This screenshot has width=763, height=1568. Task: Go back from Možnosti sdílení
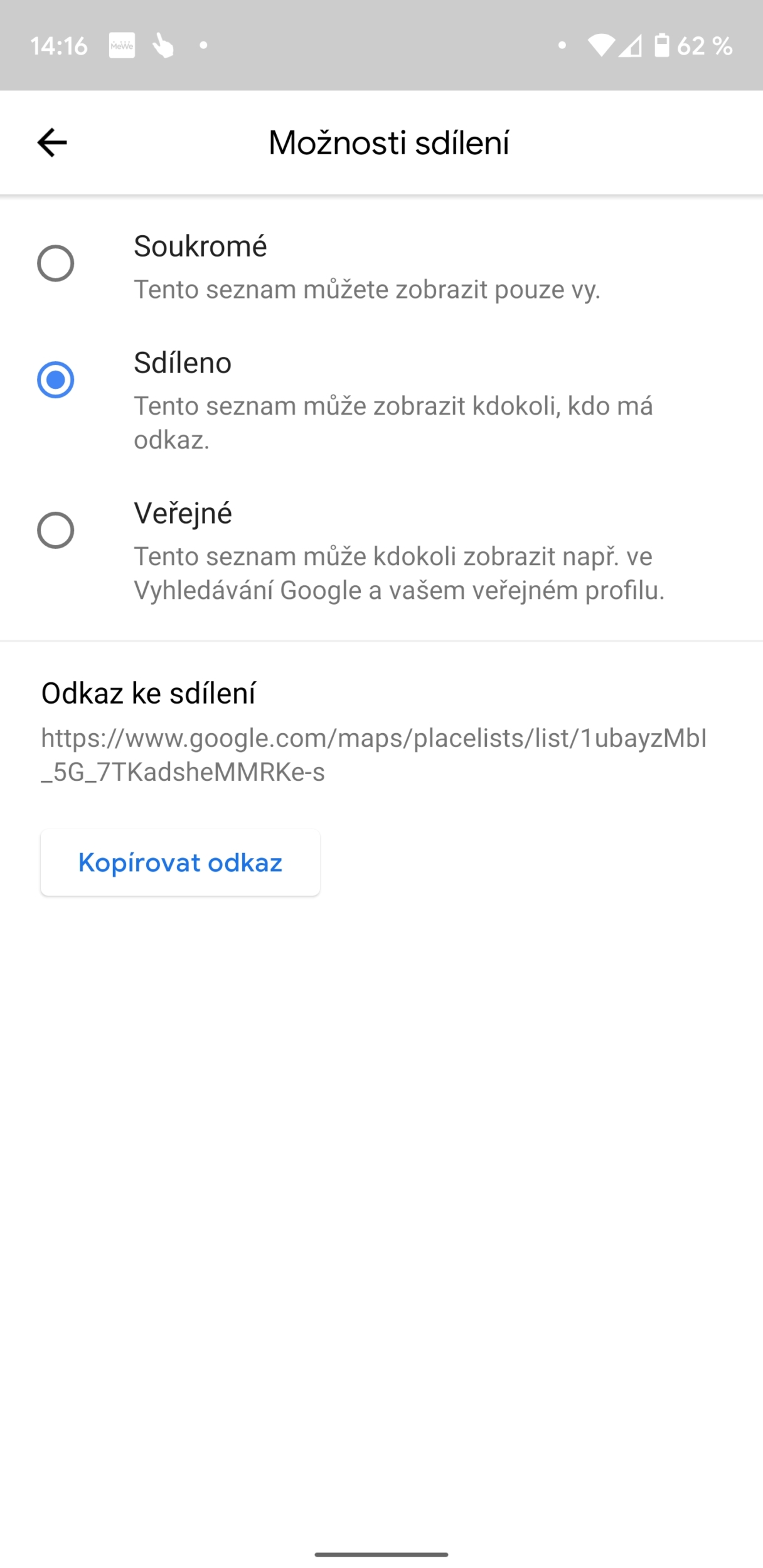click(52, 142)
